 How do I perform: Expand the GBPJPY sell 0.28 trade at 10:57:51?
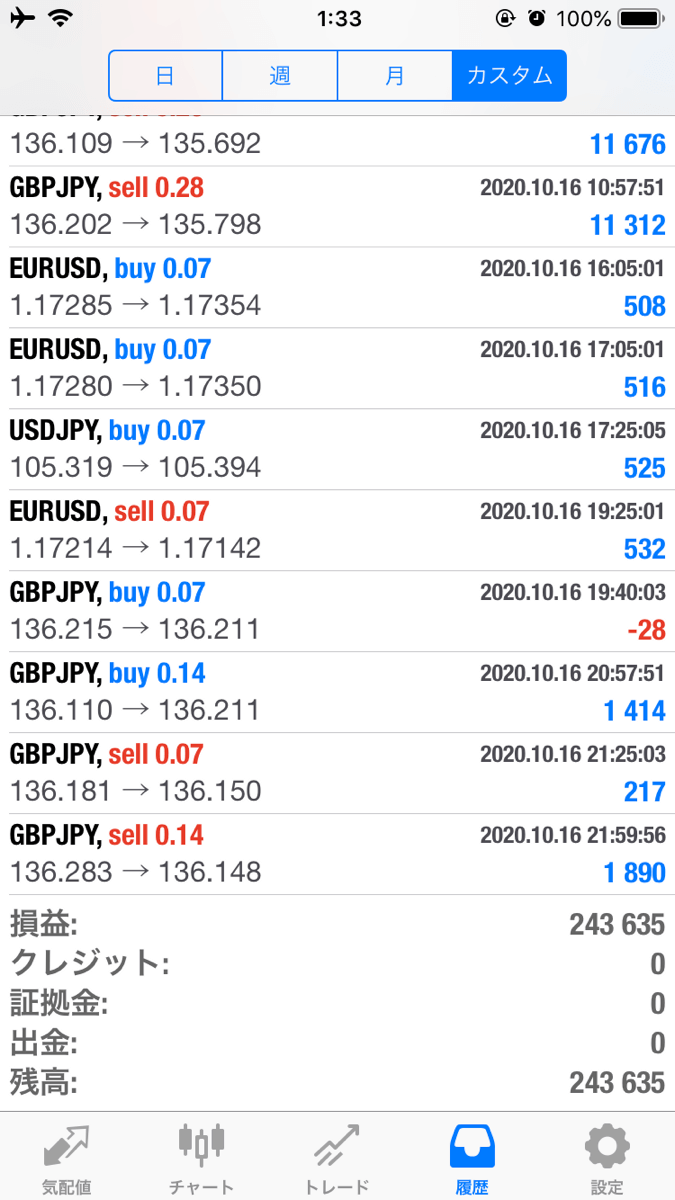[337, 207]
